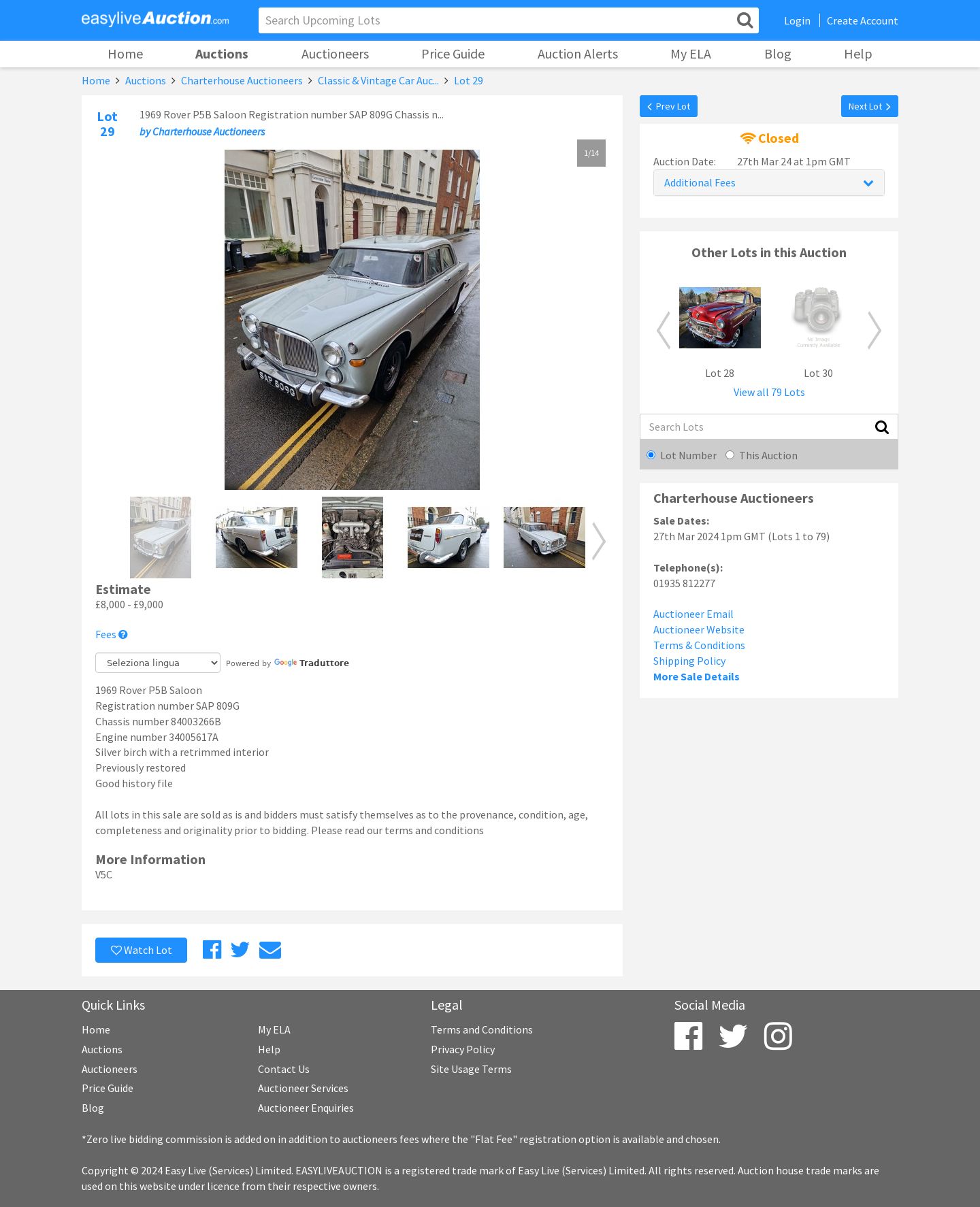
Task: Go to the previous lot
Action: (668, 106)
